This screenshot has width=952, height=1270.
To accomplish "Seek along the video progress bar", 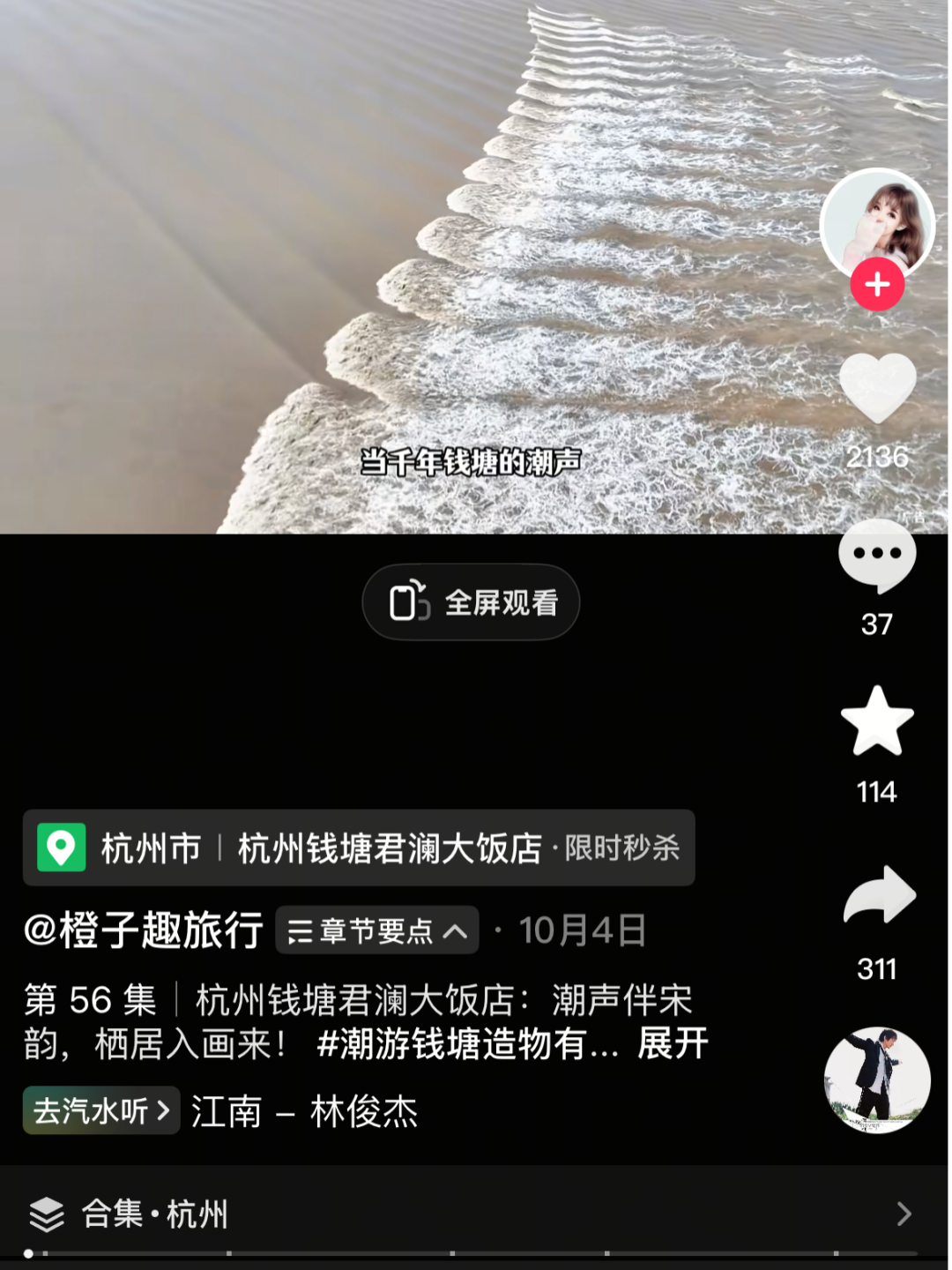I will (x=476, y=1252).
